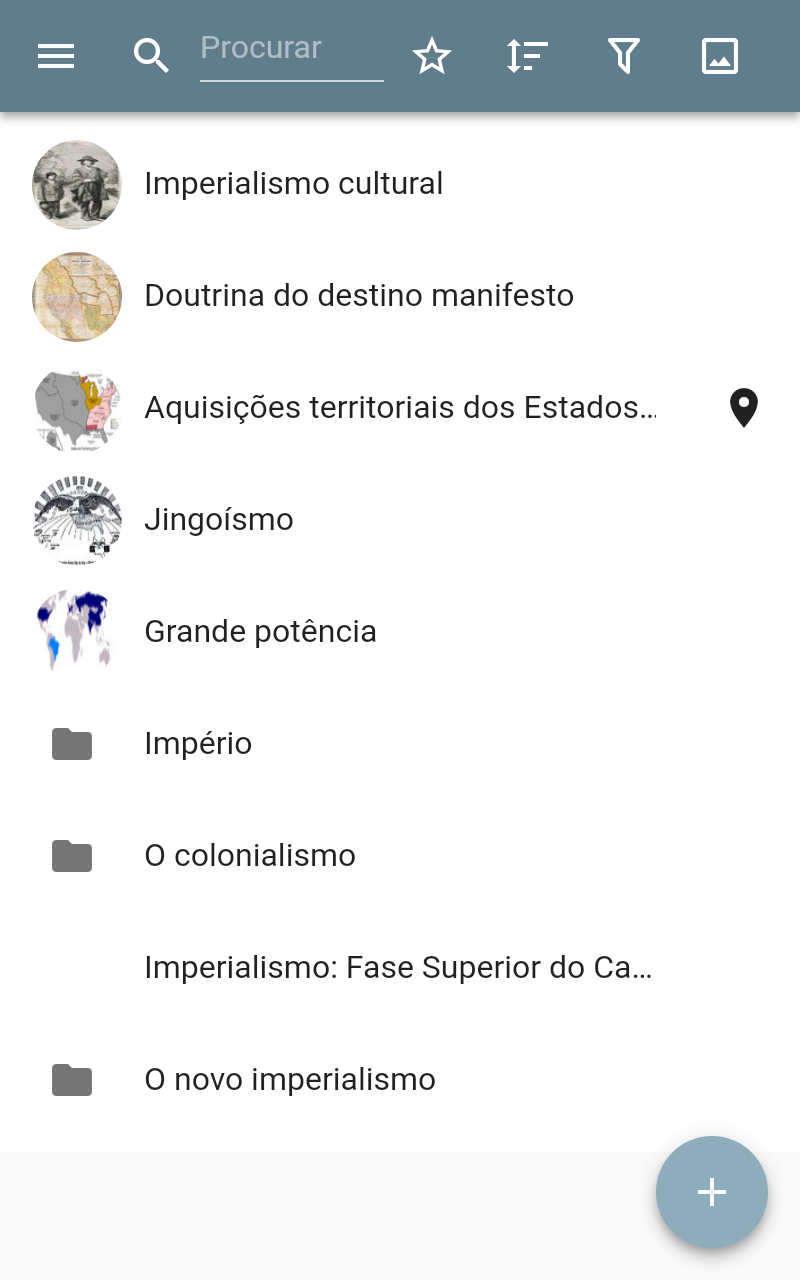Open Imperialismo: Fase Superior entry
The image size is (800, 1280).
[398, 968]
